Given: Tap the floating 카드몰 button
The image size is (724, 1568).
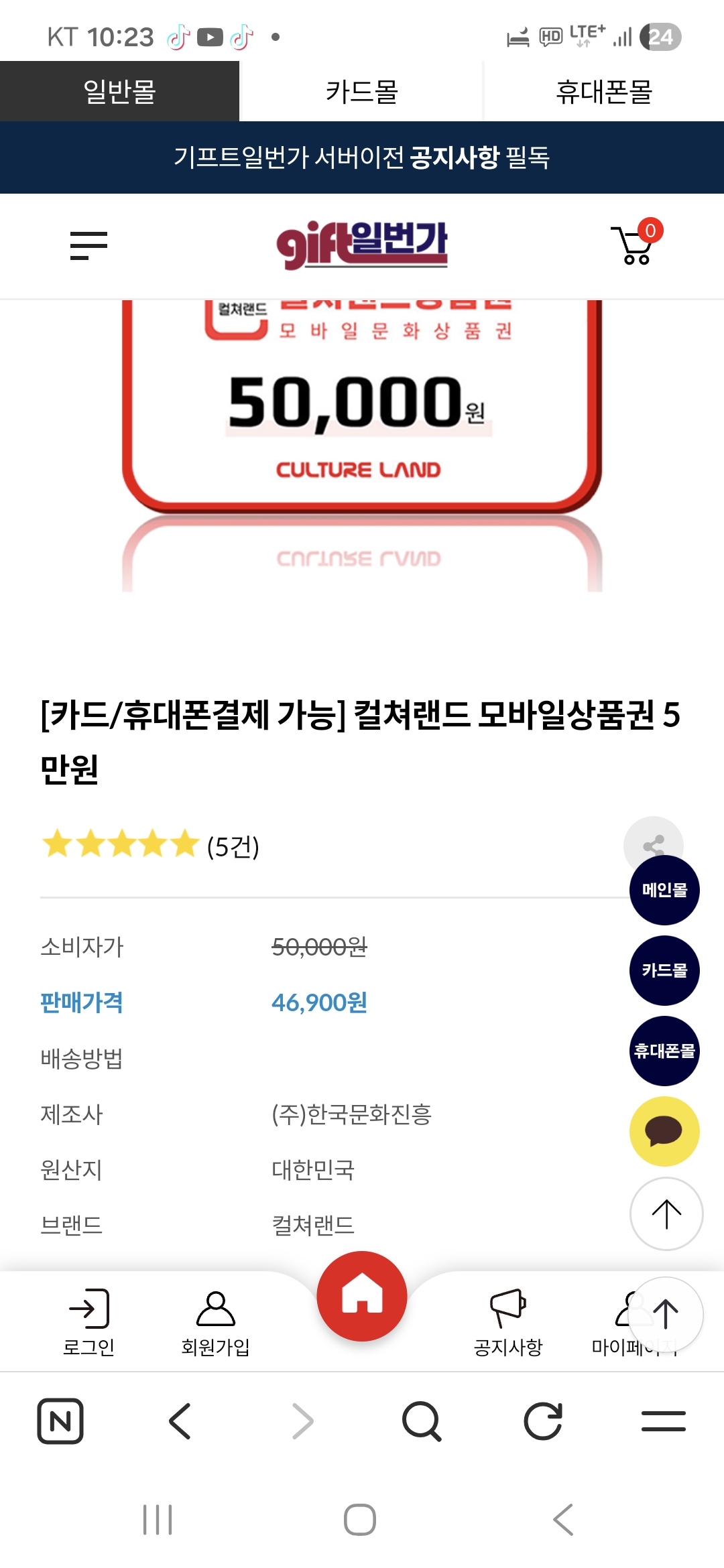Looking at the screenshot, I should click(x=664, y=970).
